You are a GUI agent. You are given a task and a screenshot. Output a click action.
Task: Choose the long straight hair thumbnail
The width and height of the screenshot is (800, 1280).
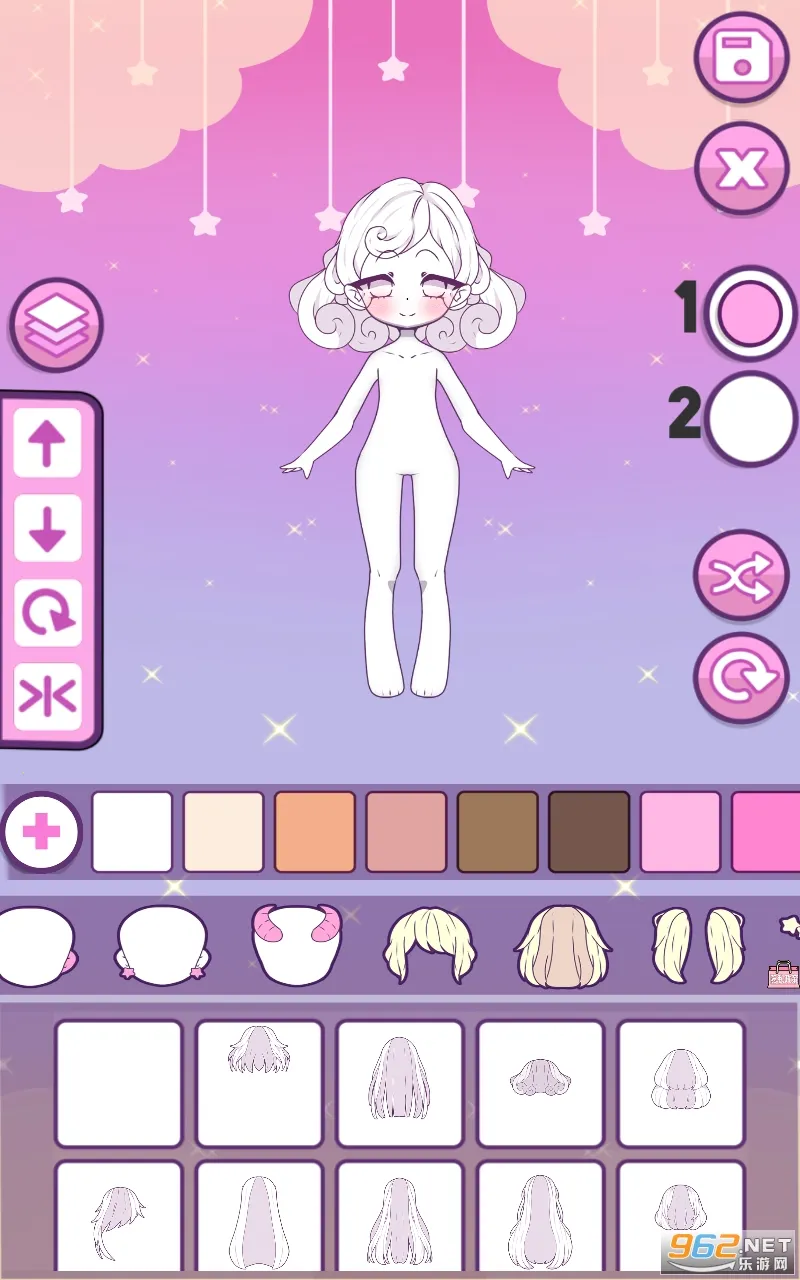click(x=400, y=1080)
